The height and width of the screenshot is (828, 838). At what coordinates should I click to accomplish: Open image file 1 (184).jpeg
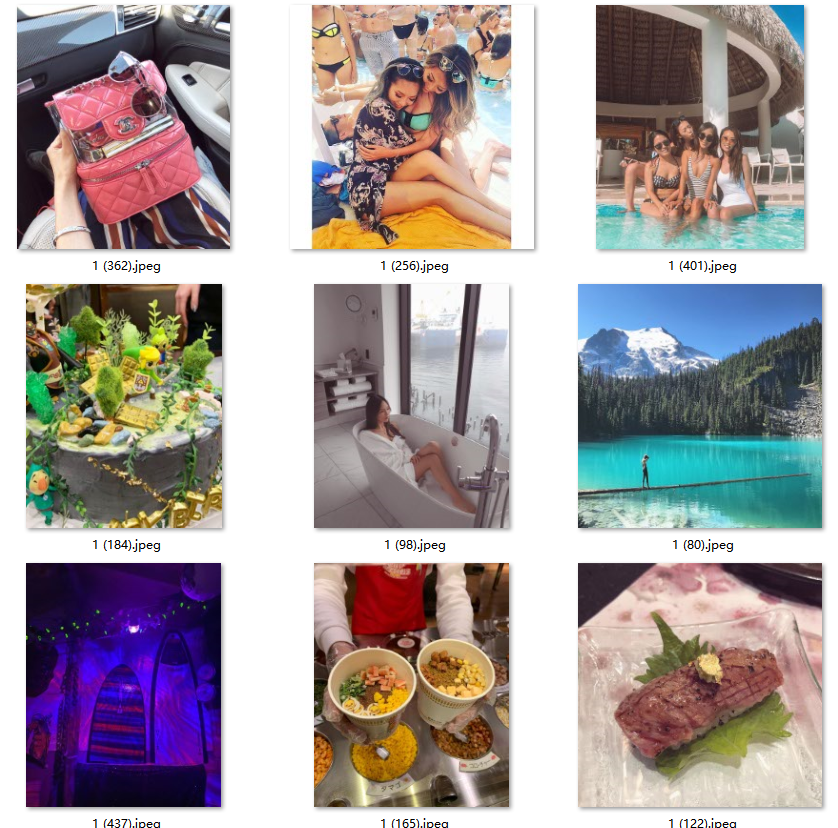click(124, 405)
